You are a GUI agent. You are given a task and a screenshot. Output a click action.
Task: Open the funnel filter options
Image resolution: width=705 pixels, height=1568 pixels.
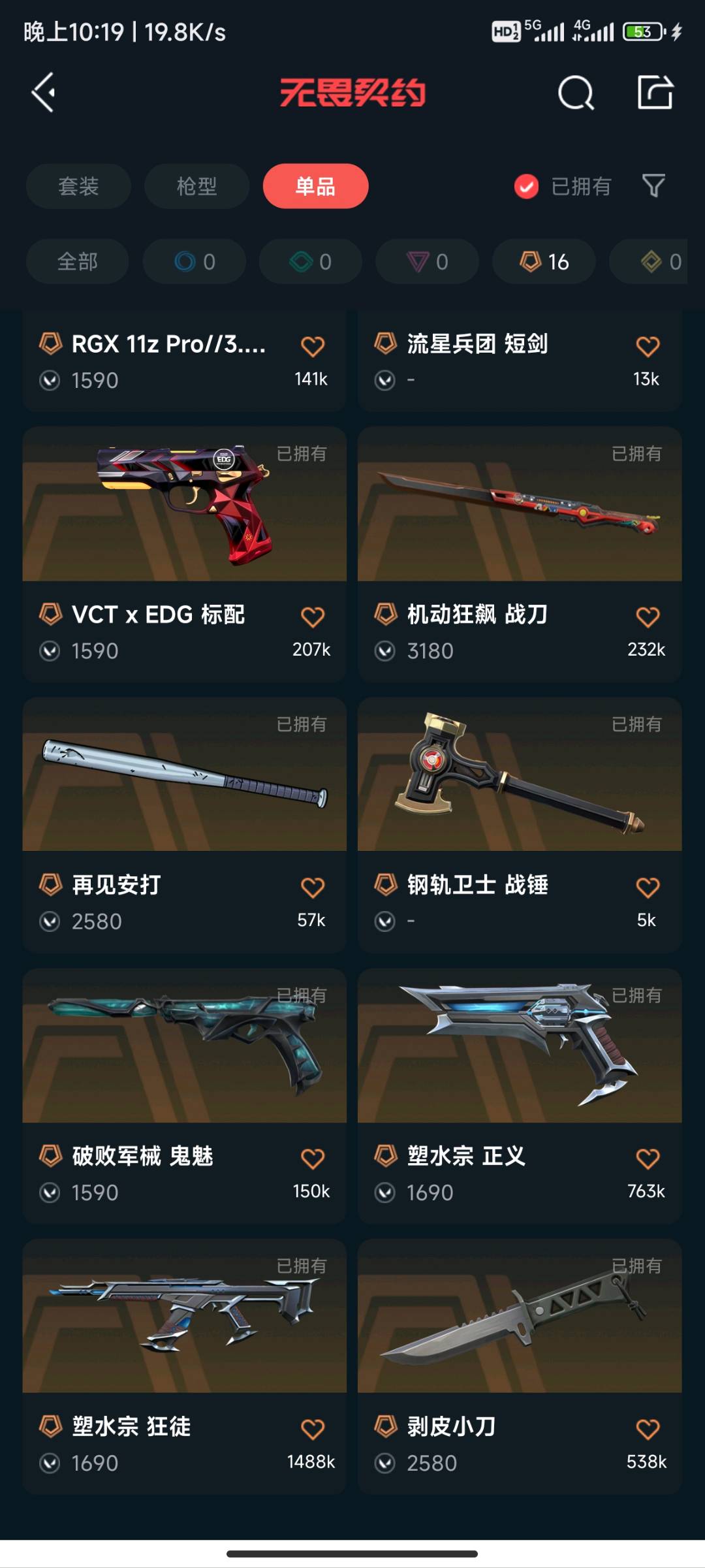(x=653, y=186)
